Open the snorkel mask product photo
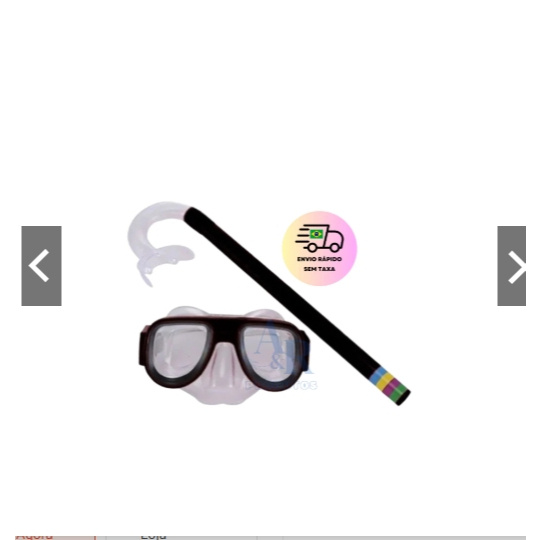The image size is (540, 540). (x=269, y=304)
